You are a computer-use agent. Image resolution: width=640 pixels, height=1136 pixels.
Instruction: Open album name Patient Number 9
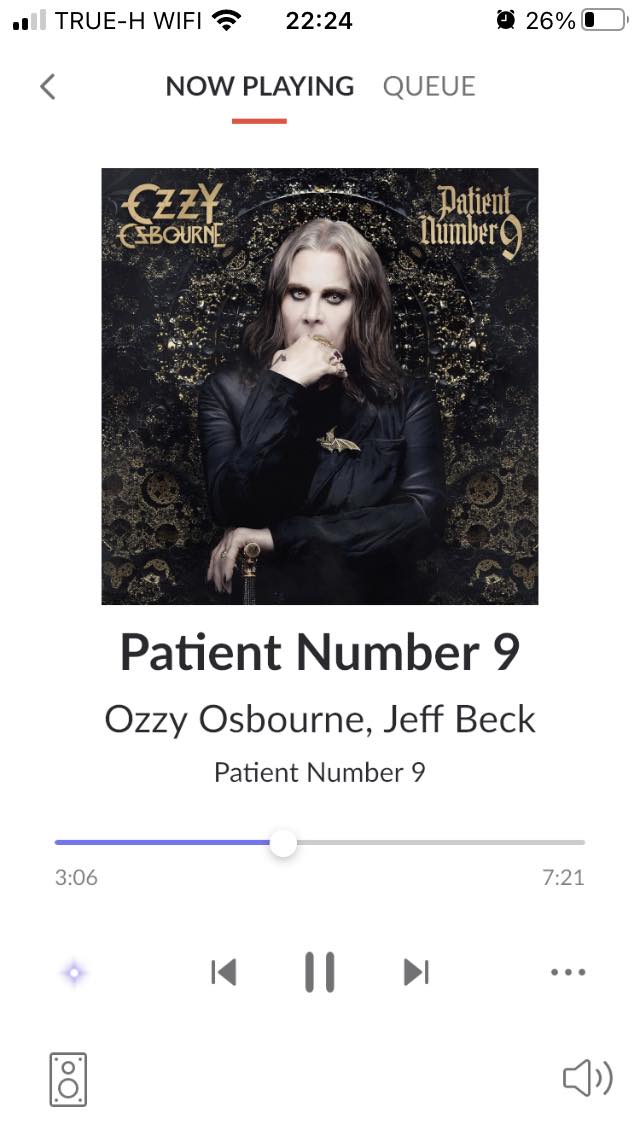pos(320,773)
